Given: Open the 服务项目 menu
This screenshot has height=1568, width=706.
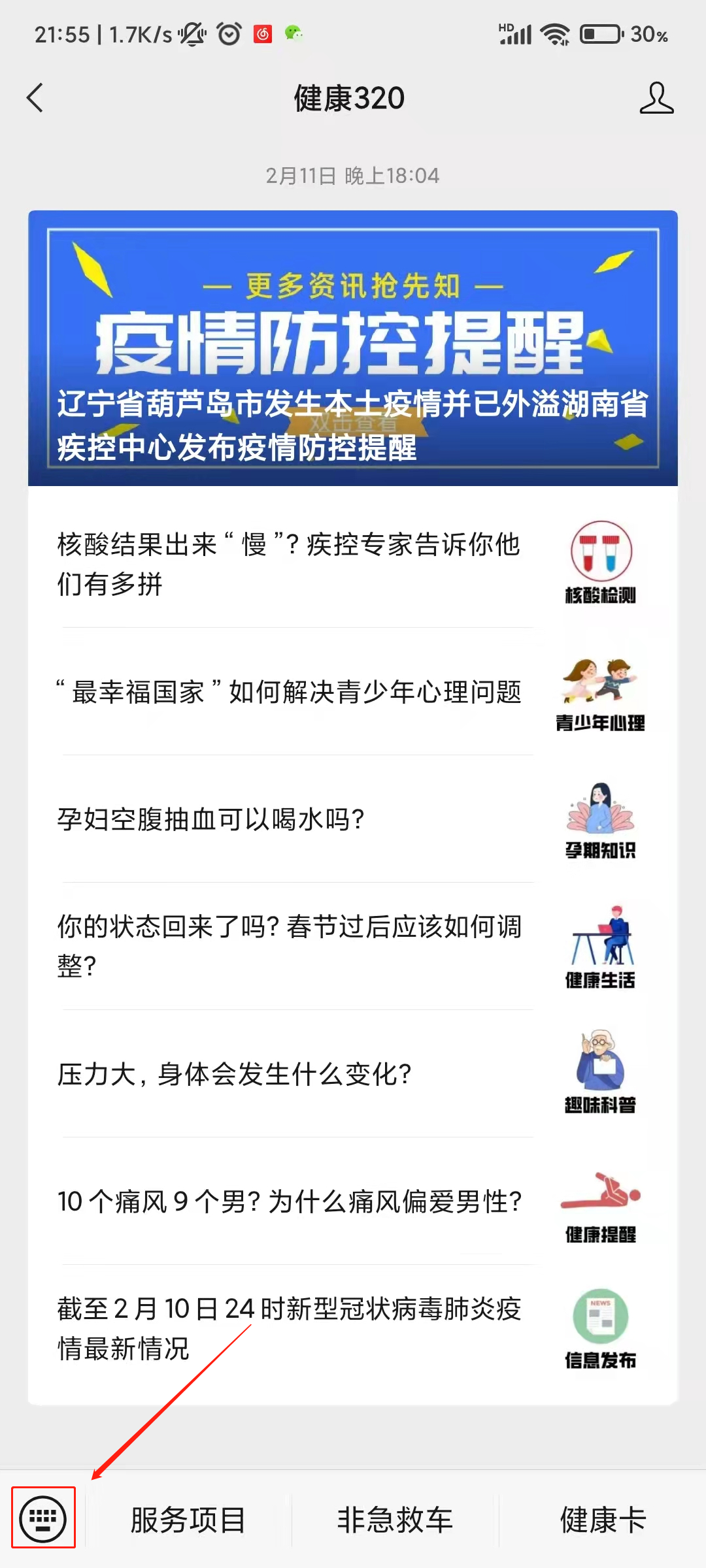Looking at the screenshot, I should (x=188, y=1520).
